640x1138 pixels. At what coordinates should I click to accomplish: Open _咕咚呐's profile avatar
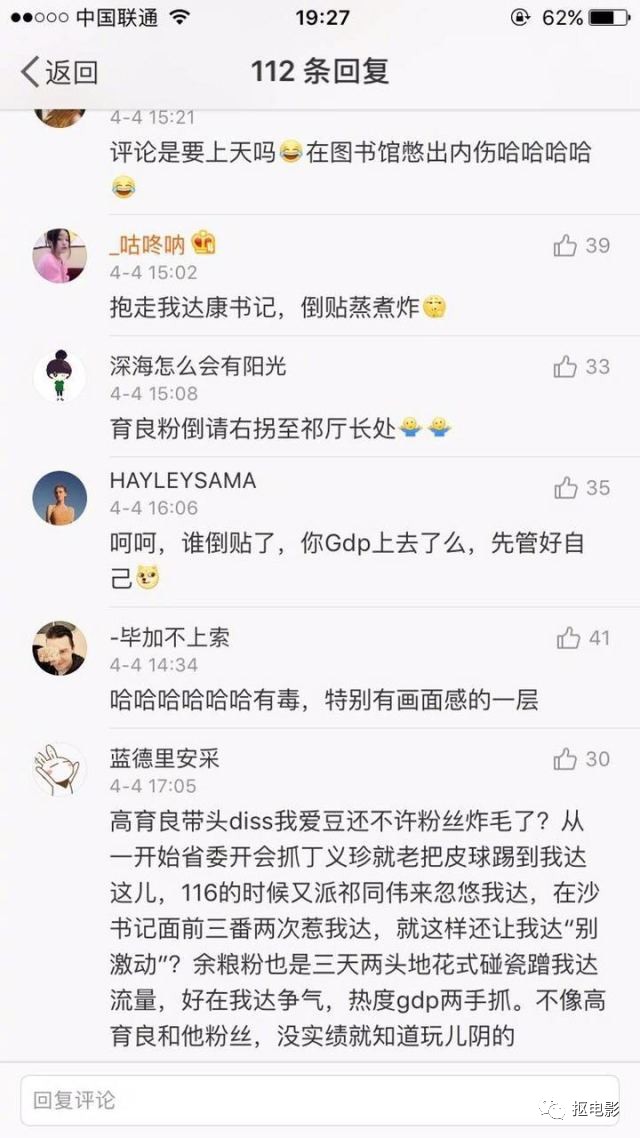click(60, 256)
